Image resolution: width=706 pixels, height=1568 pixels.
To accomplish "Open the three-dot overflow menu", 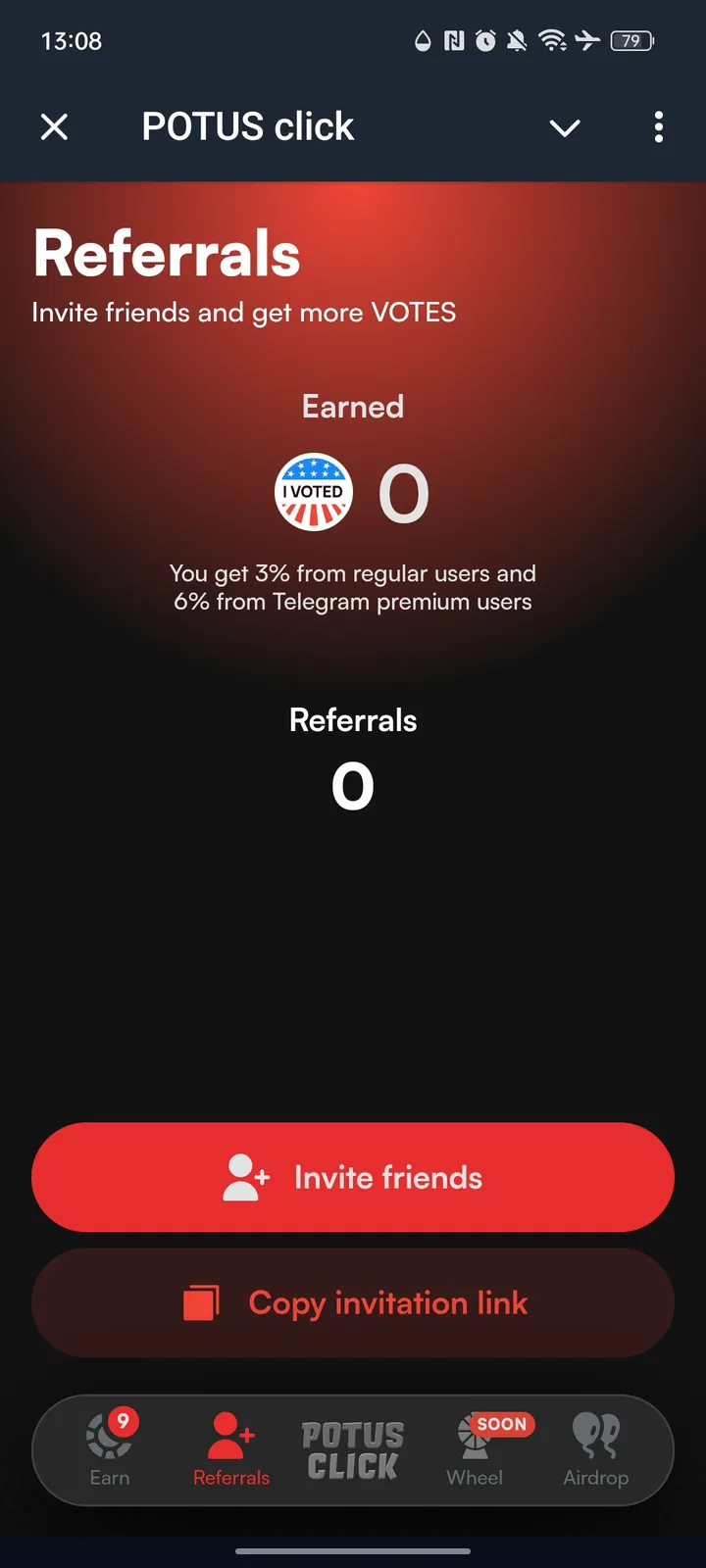I will click(658, 127).
